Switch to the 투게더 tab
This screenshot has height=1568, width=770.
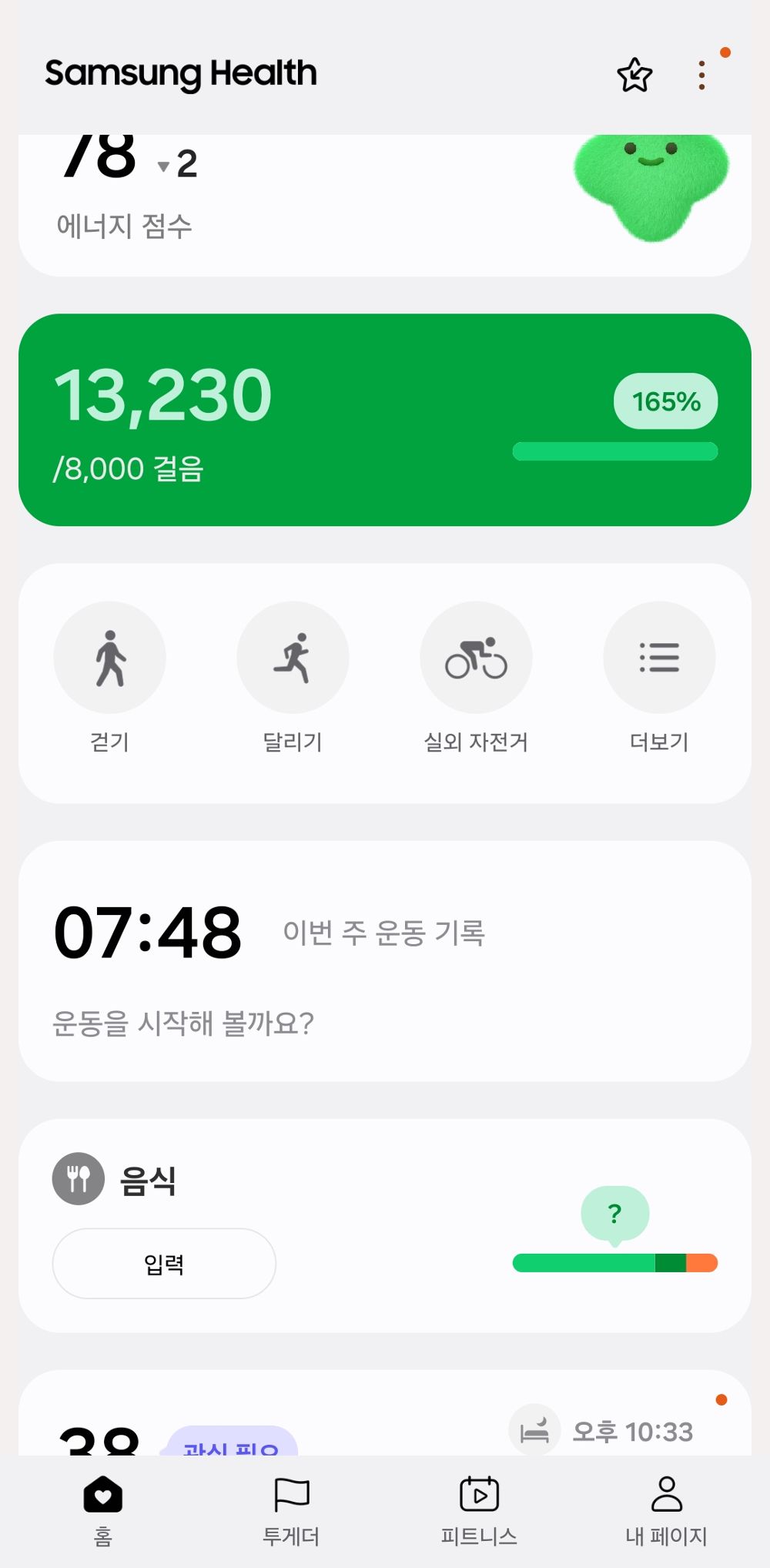[290, 1509]
